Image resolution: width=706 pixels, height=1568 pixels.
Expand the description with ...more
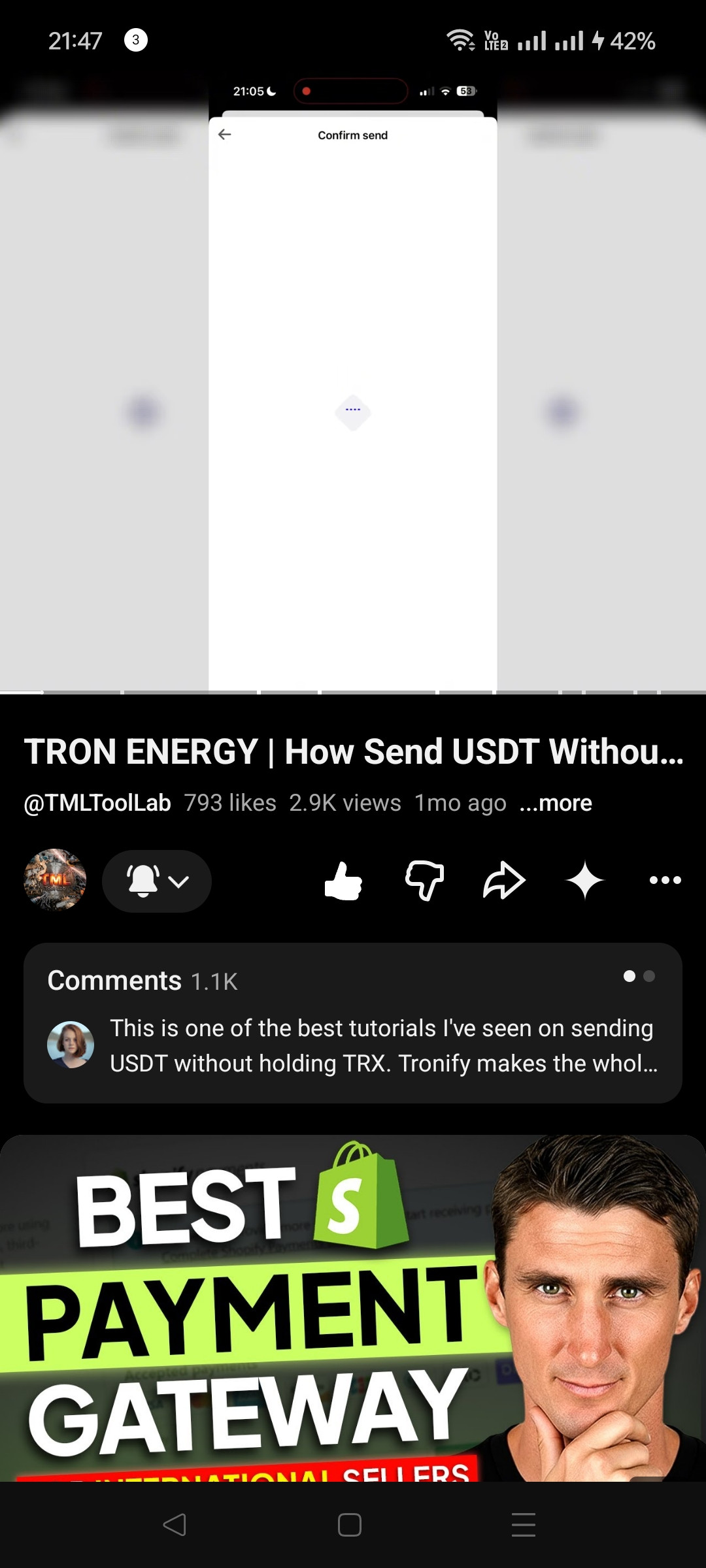pyautogui.click(x=556, y=803)
